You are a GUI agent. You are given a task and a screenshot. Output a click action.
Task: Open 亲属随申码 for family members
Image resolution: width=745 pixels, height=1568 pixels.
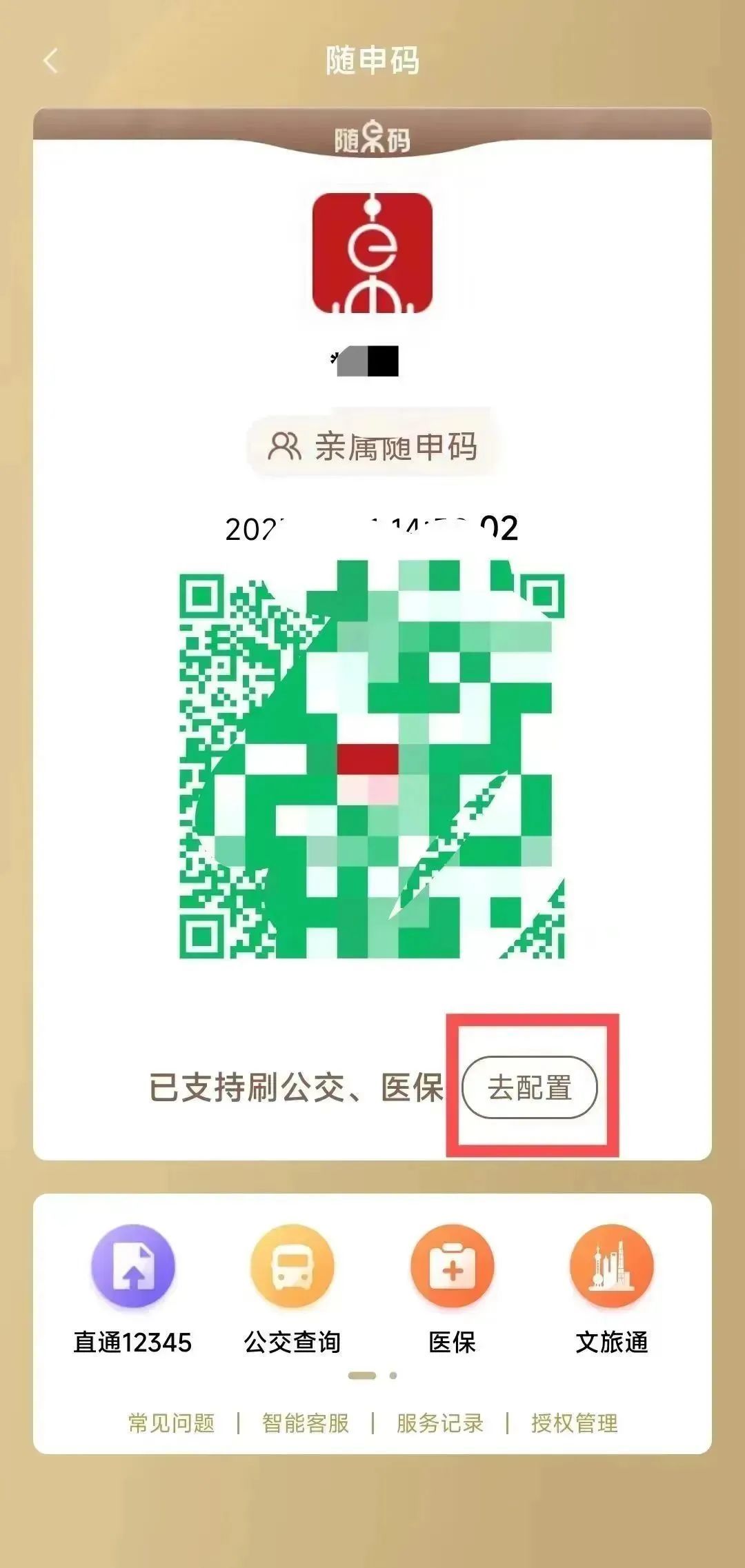click(x=372, y=447)
